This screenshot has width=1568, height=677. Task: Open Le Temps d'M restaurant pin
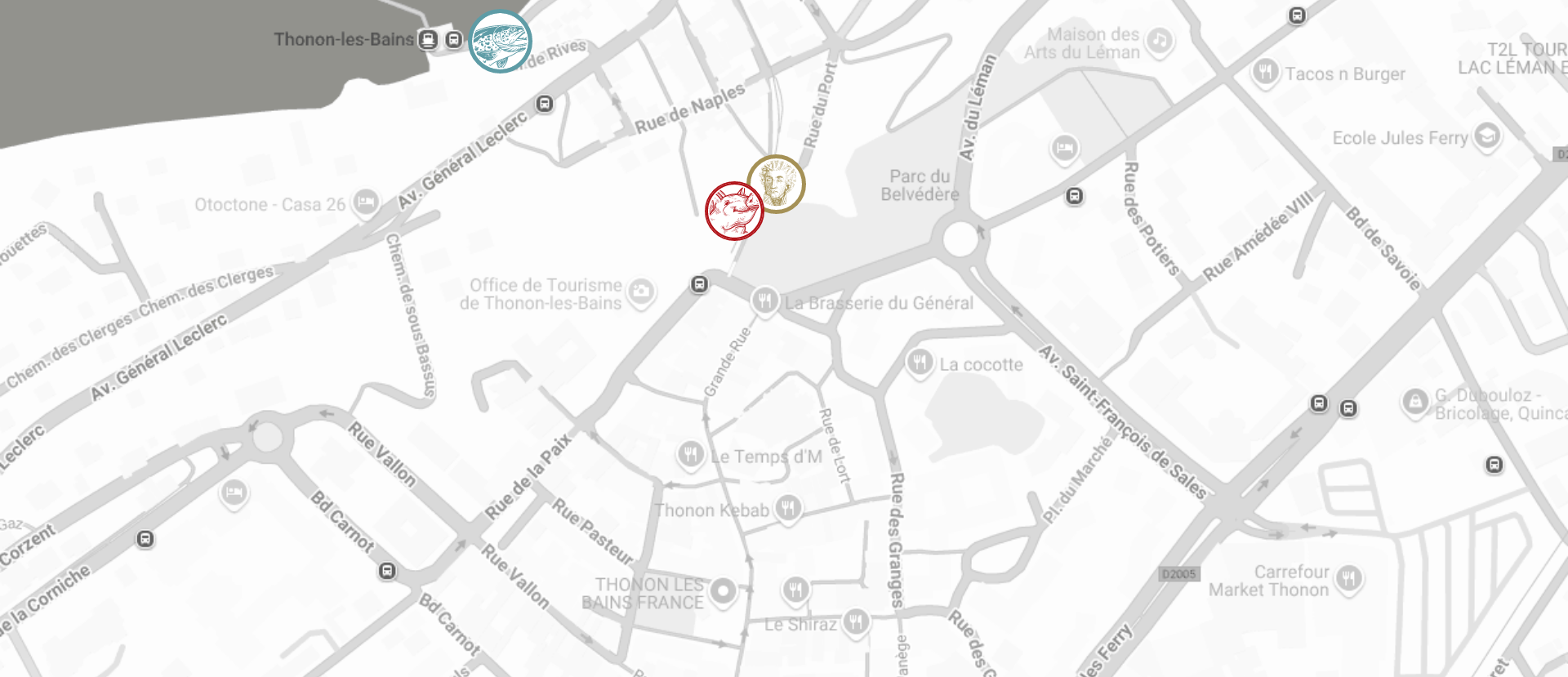point(691,454)
